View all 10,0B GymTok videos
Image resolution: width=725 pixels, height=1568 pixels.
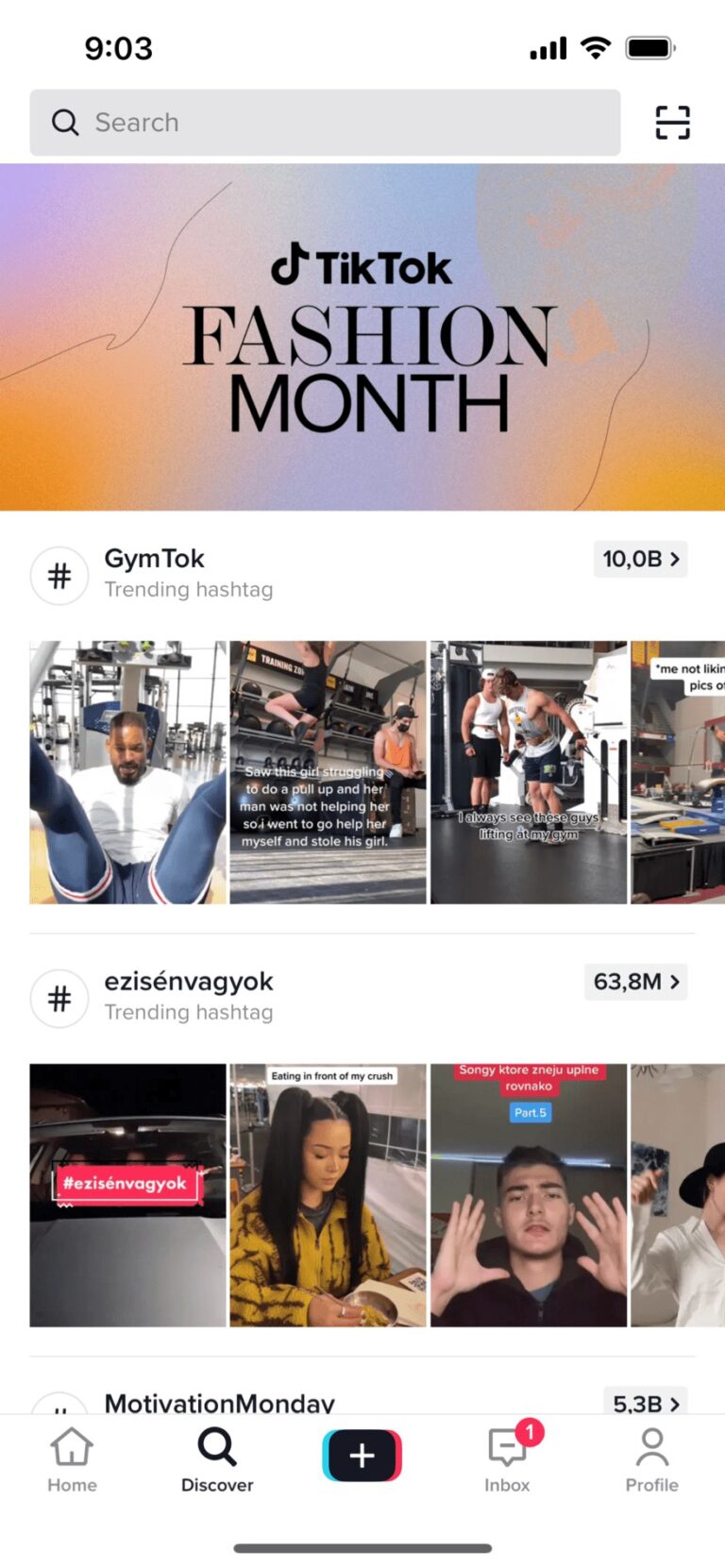tap(641, 559)
